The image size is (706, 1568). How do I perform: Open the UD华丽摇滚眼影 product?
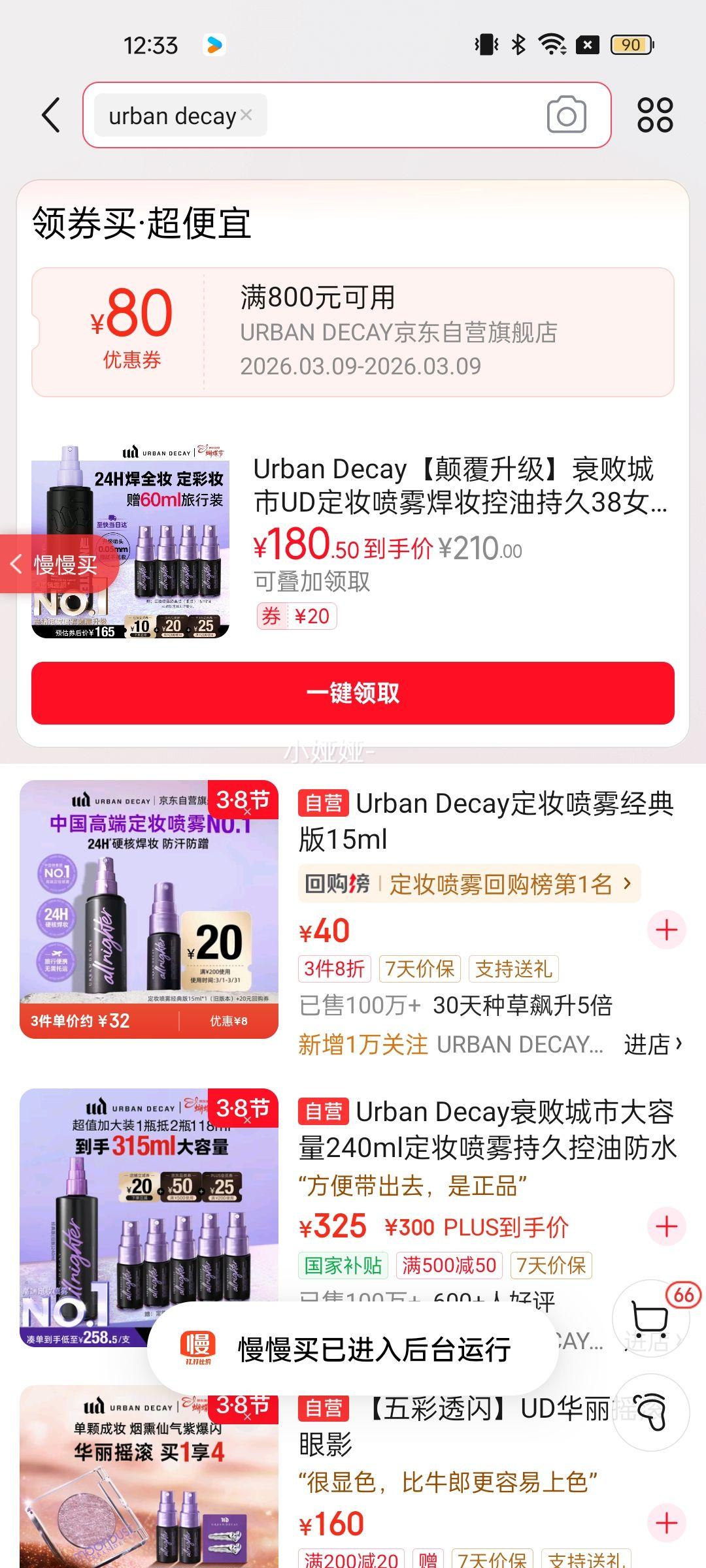(458, 1426)
